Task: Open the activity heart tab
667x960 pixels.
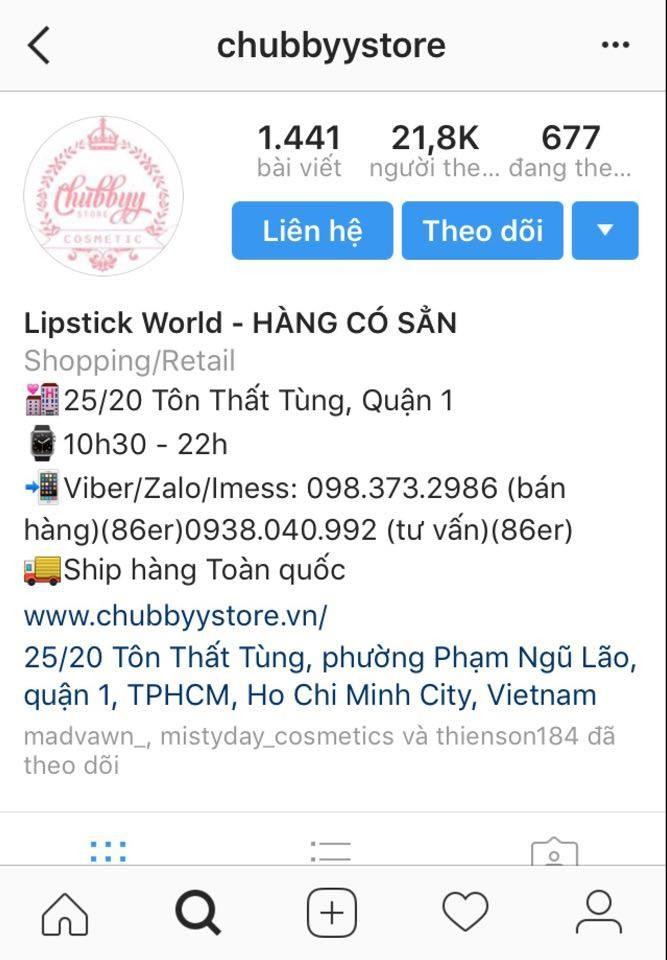Action: [x=465, y=912]
